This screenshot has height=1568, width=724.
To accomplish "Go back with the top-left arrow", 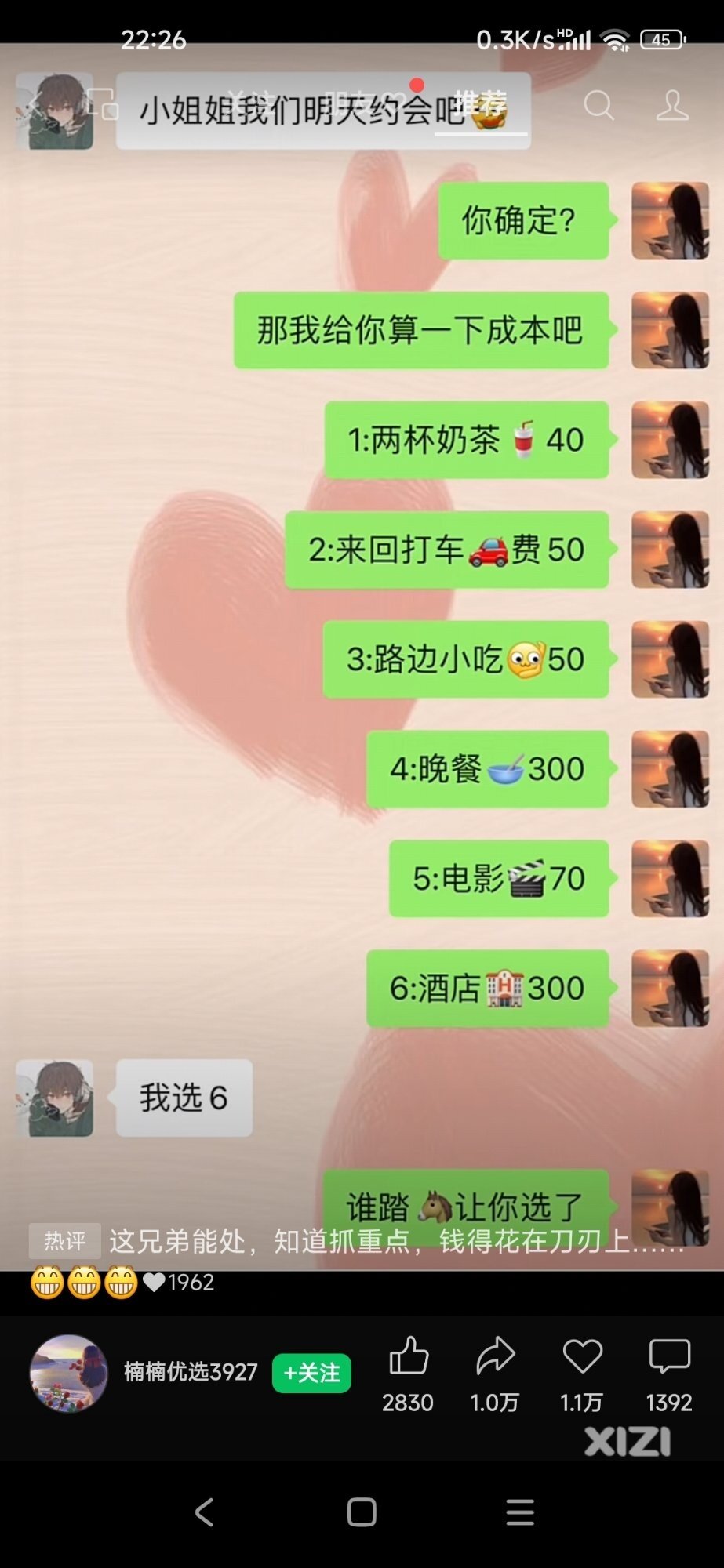I will tap(33, 104).
